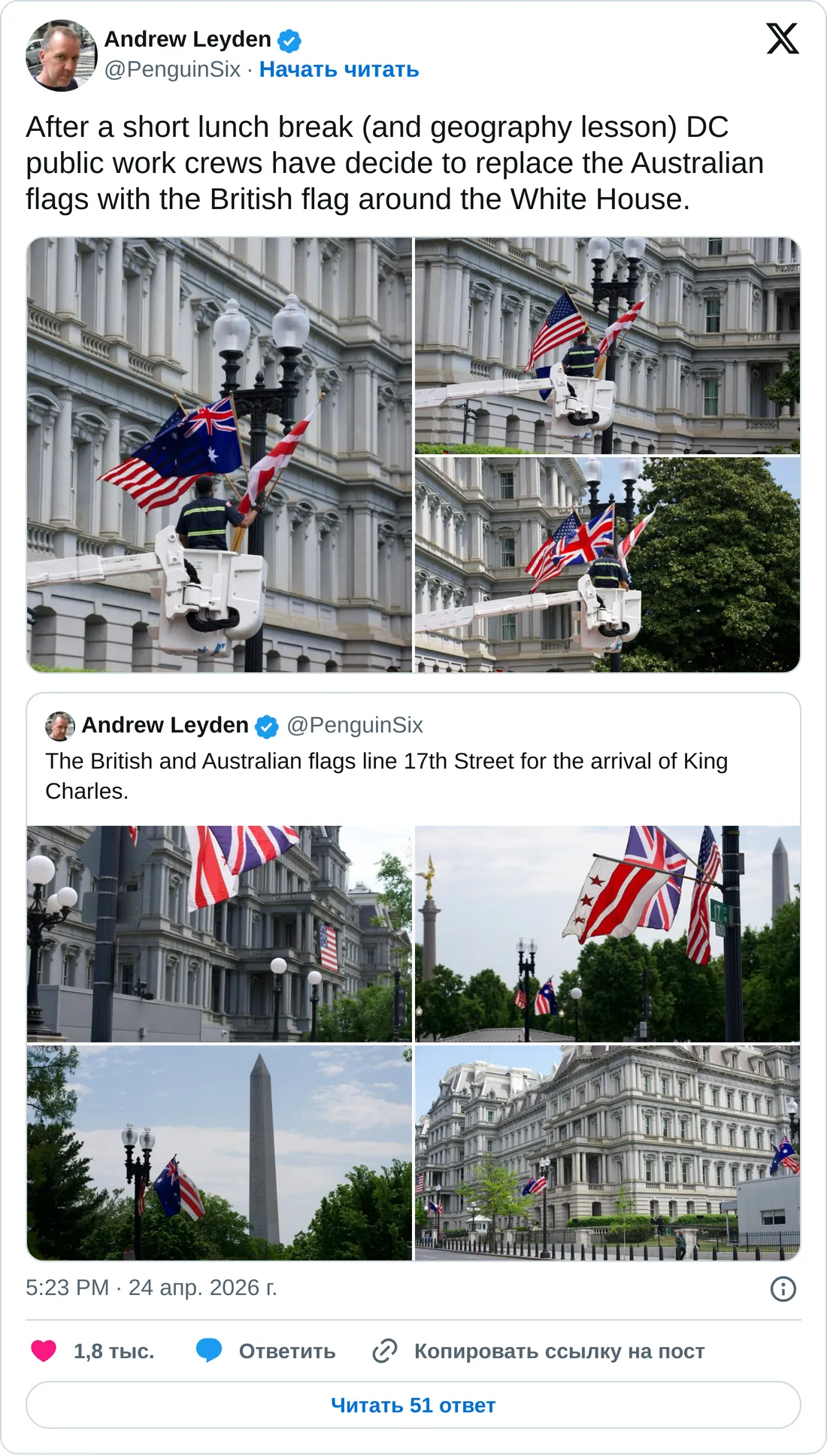Open photo of worker with Australian flag
This screenshot has height=1456, width=827.
(x=220, y=454)
